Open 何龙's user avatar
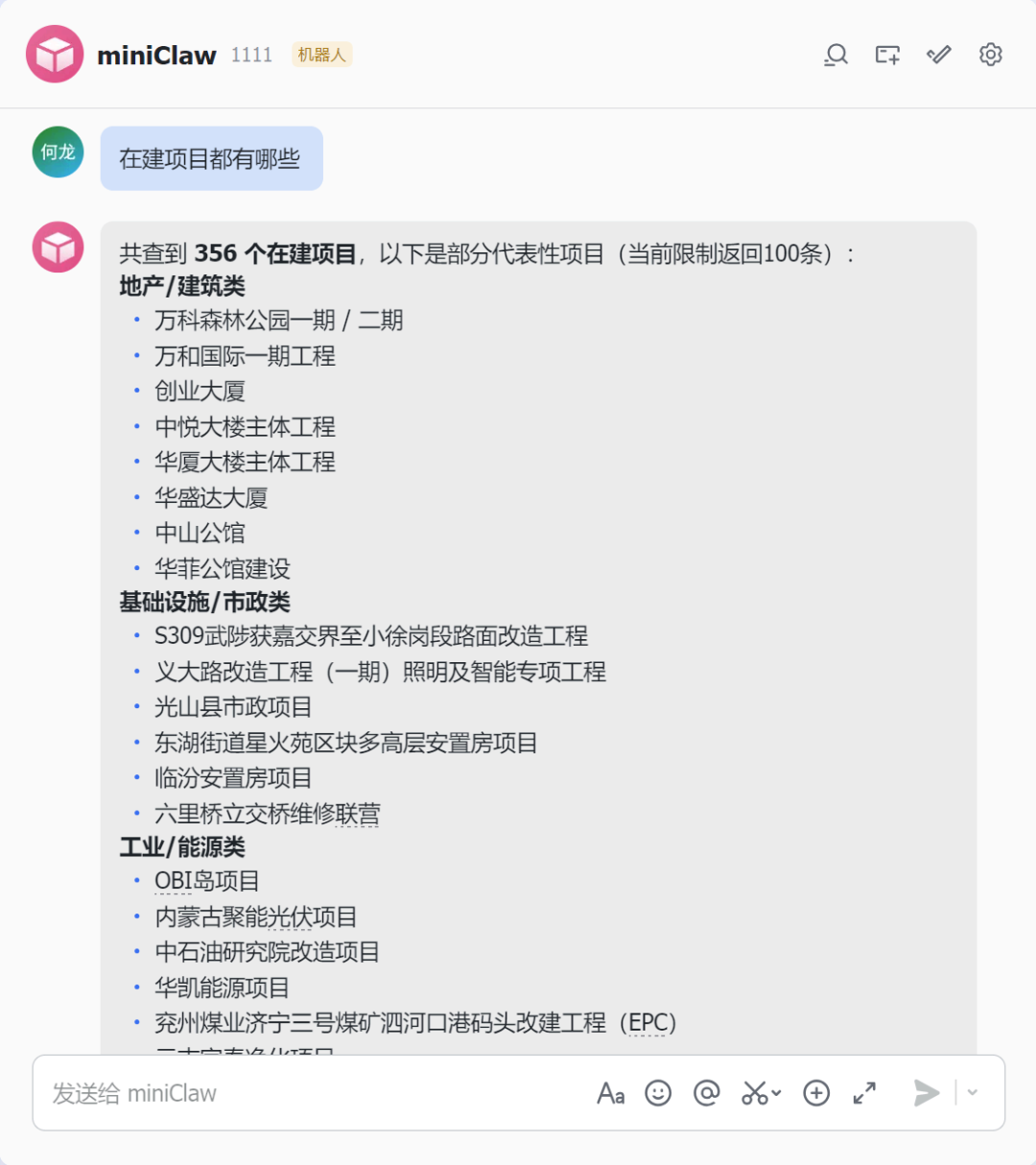This screenshot has width=1036, height=1165. 59,153
